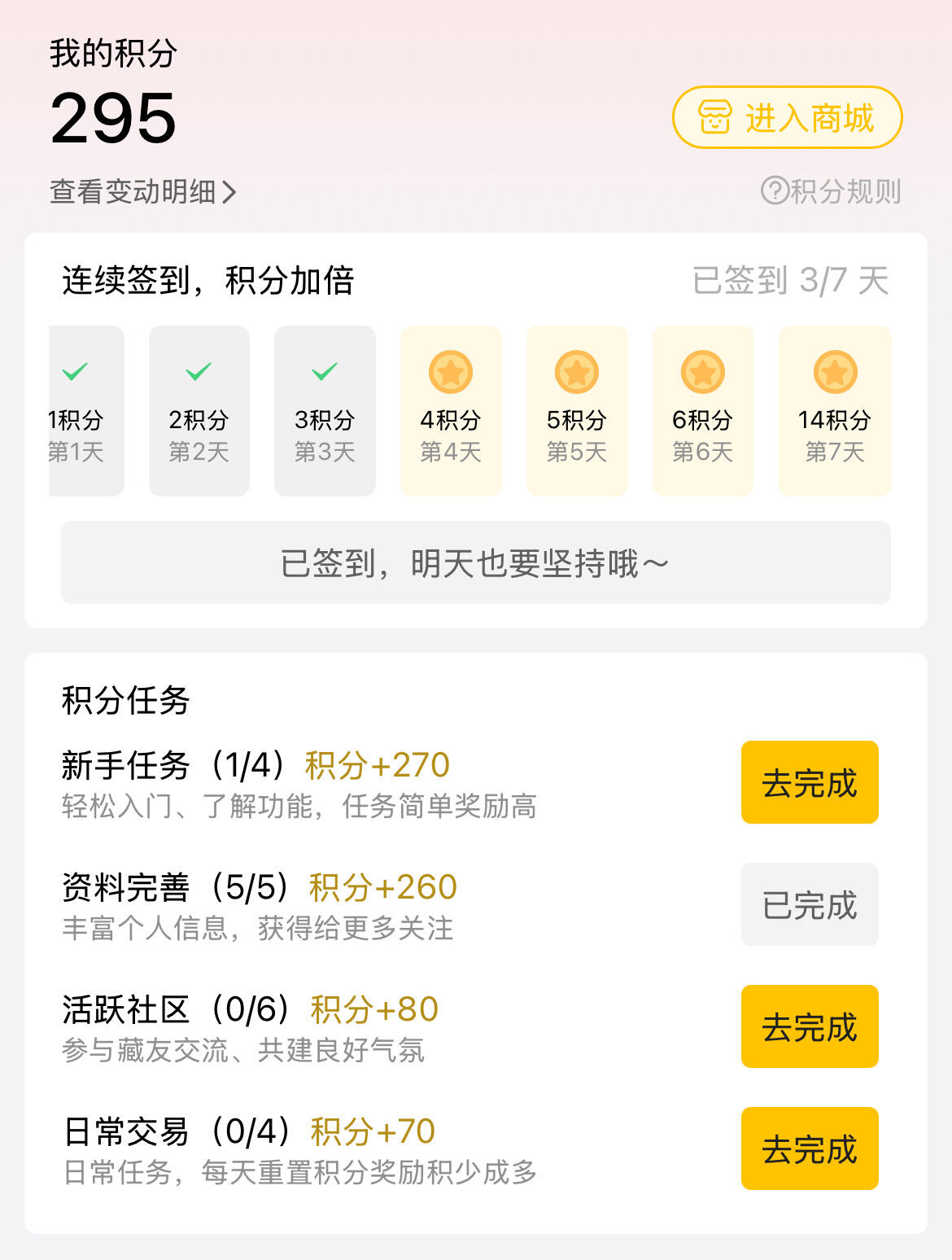Tap the star coin for day 6 check-in
Viewport: 952px width, 1260px height.
[x=702, y=371]
